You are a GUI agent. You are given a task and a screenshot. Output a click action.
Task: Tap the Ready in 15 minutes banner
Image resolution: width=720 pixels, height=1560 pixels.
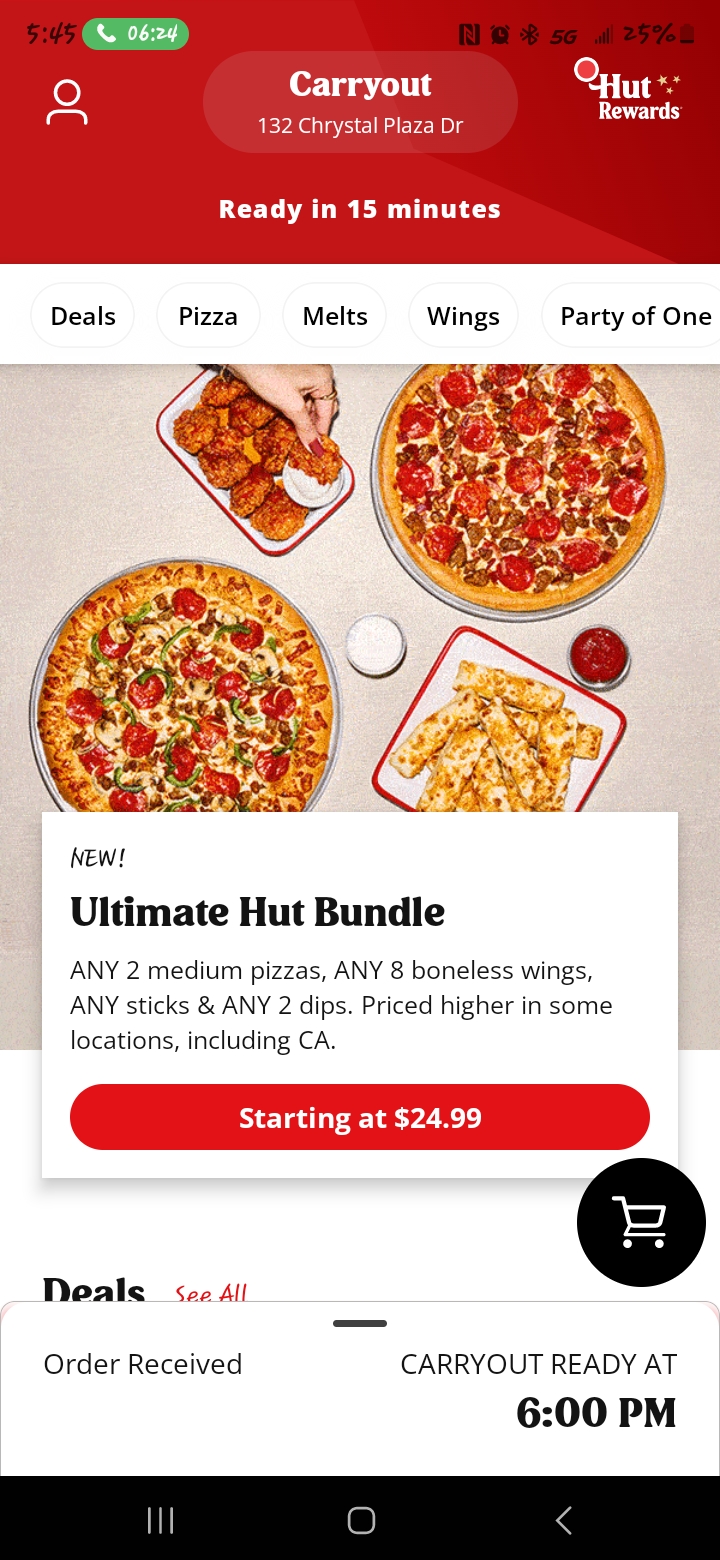click(360, 209)
